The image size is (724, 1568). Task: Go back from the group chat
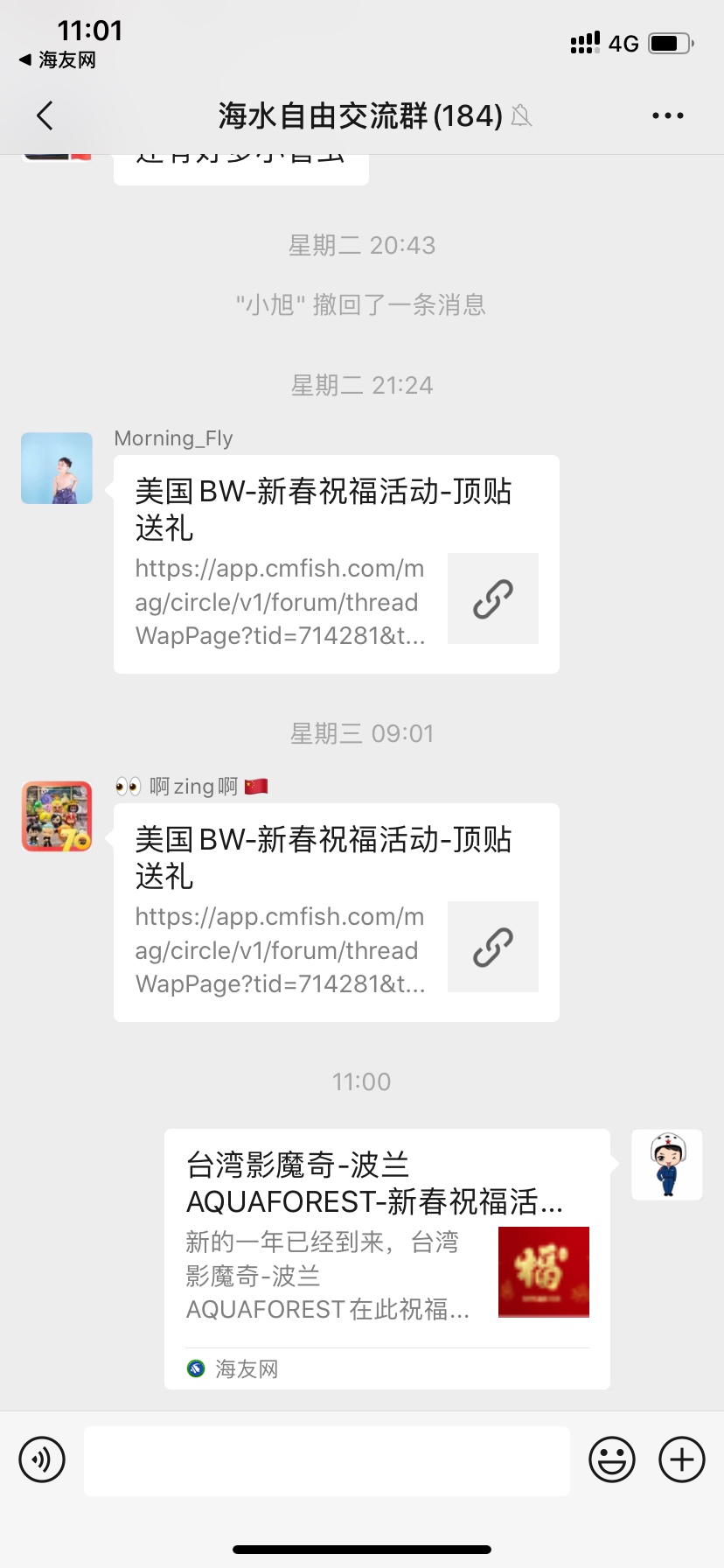[45, 115]
